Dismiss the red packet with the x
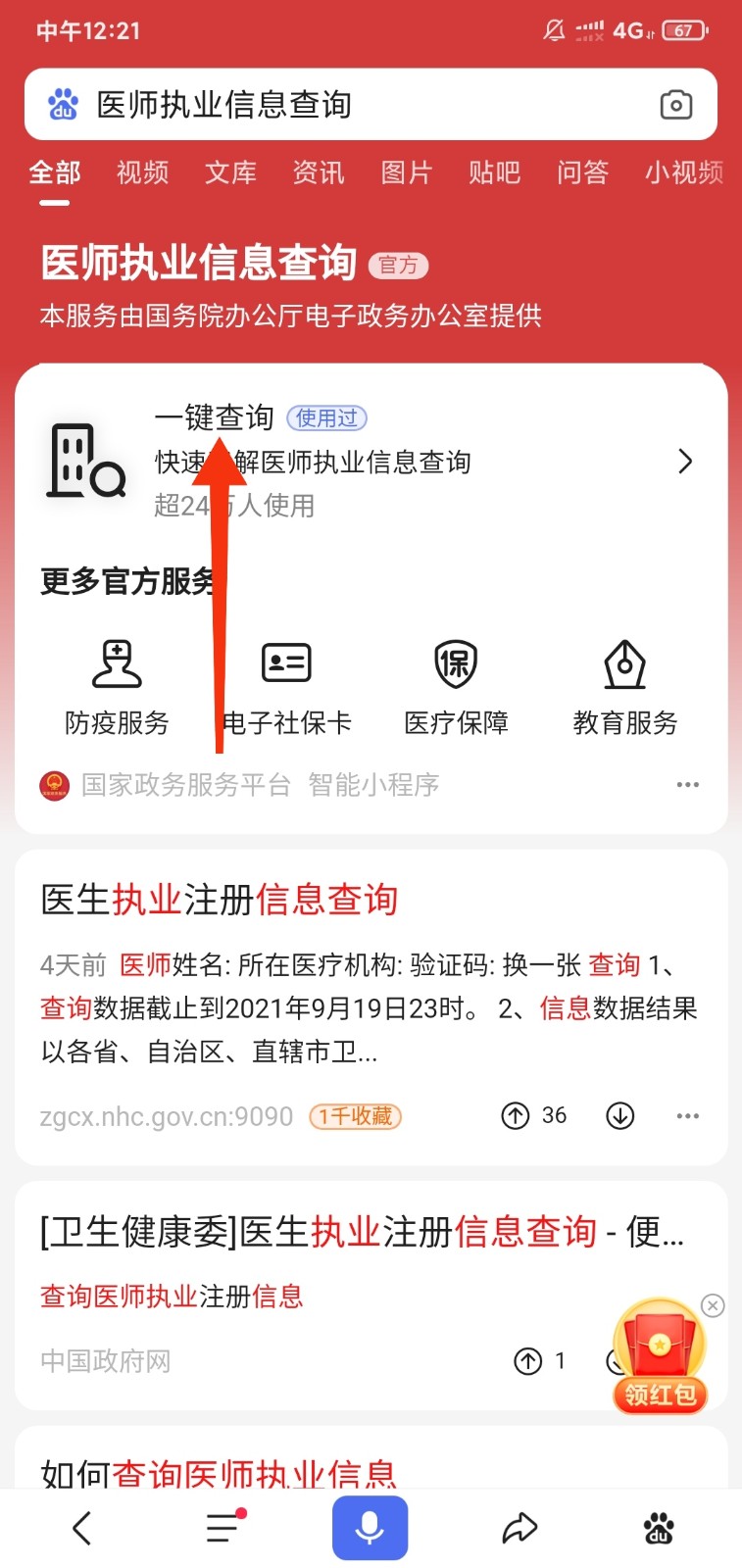The height and width of the screenshot is (1568, 742). (x=713, y=1305)
